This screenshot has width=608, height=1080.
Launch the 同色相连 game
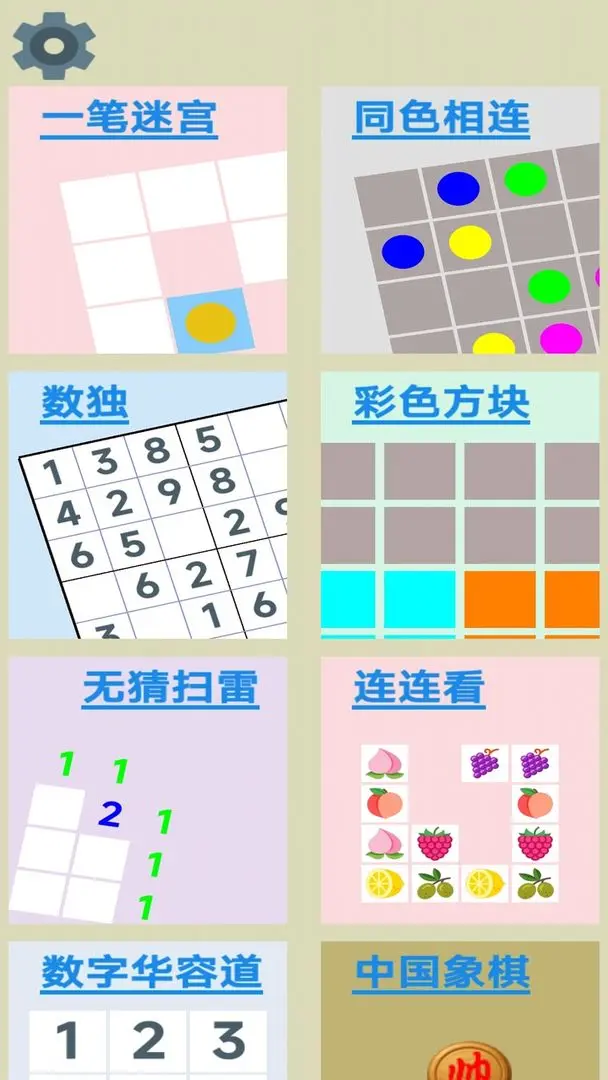(x=460, y=220)
